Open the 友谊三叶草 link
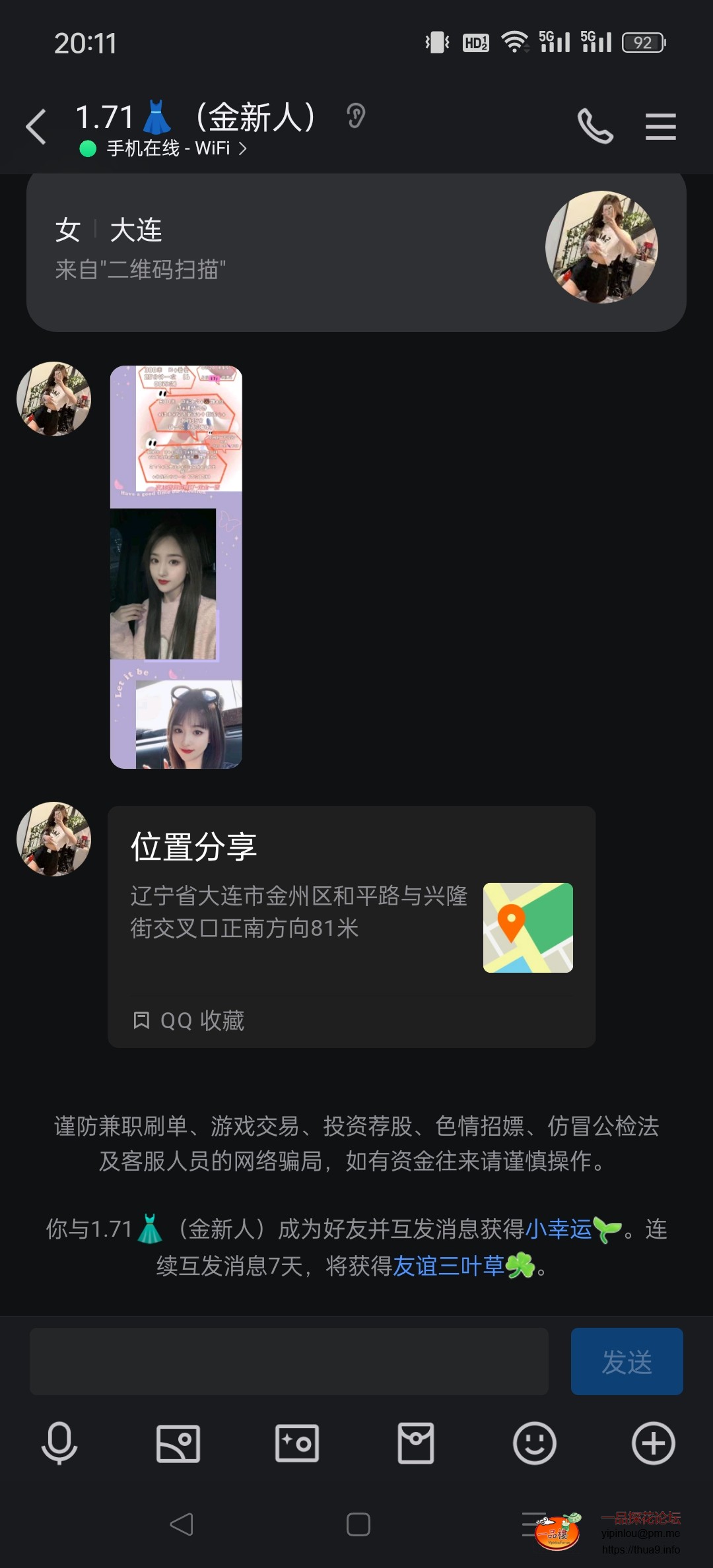 [449, 1266]
